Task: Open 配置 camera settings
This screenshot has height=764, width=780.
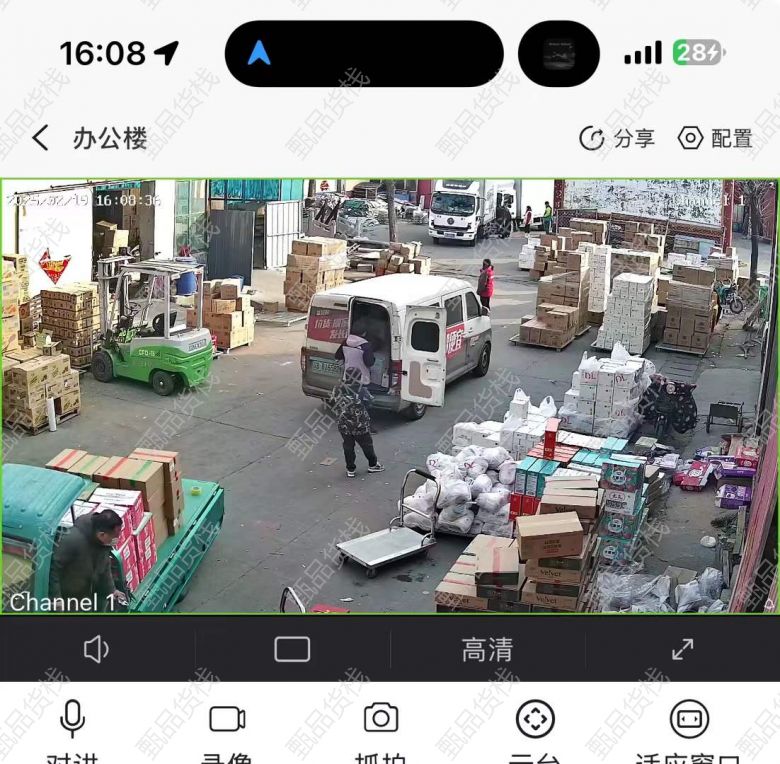Action: (x=716, y=138)
